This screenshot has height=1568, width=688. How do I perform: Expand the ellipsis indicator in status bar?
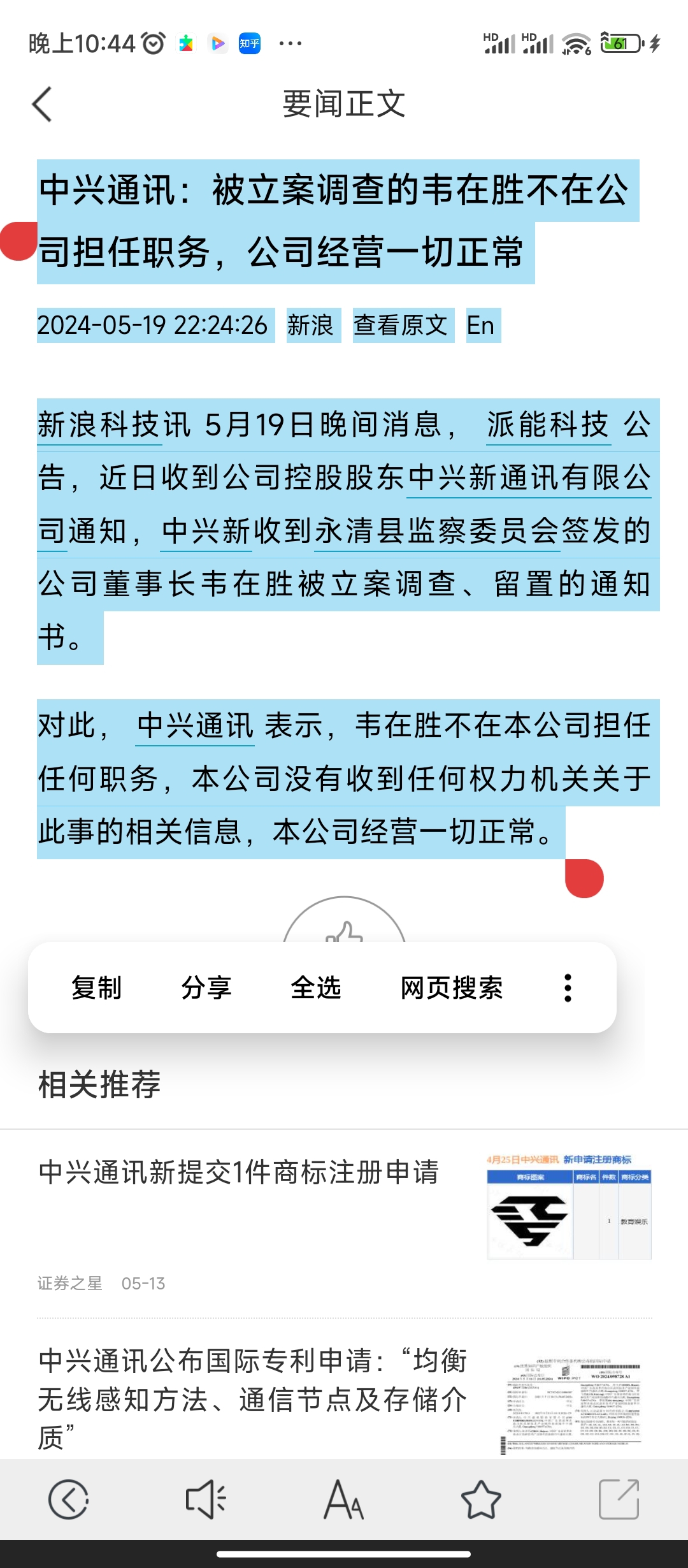[289, 43]
